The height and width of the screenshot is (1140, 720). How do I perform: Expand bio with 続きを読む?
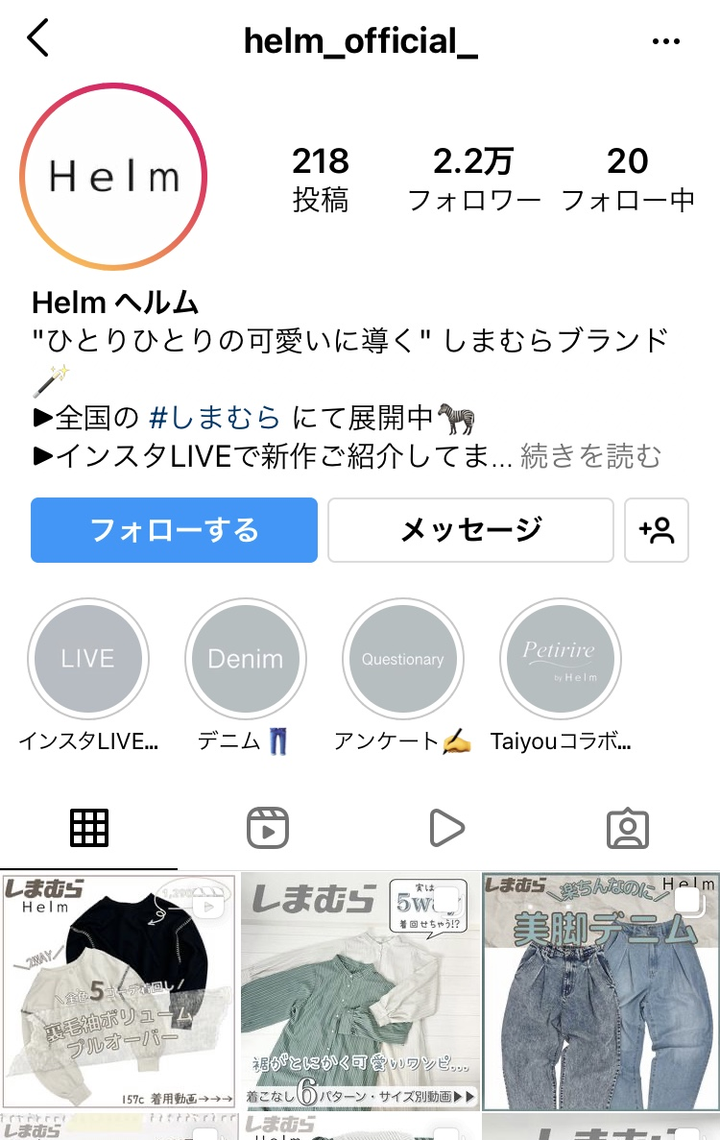point(591,457)
